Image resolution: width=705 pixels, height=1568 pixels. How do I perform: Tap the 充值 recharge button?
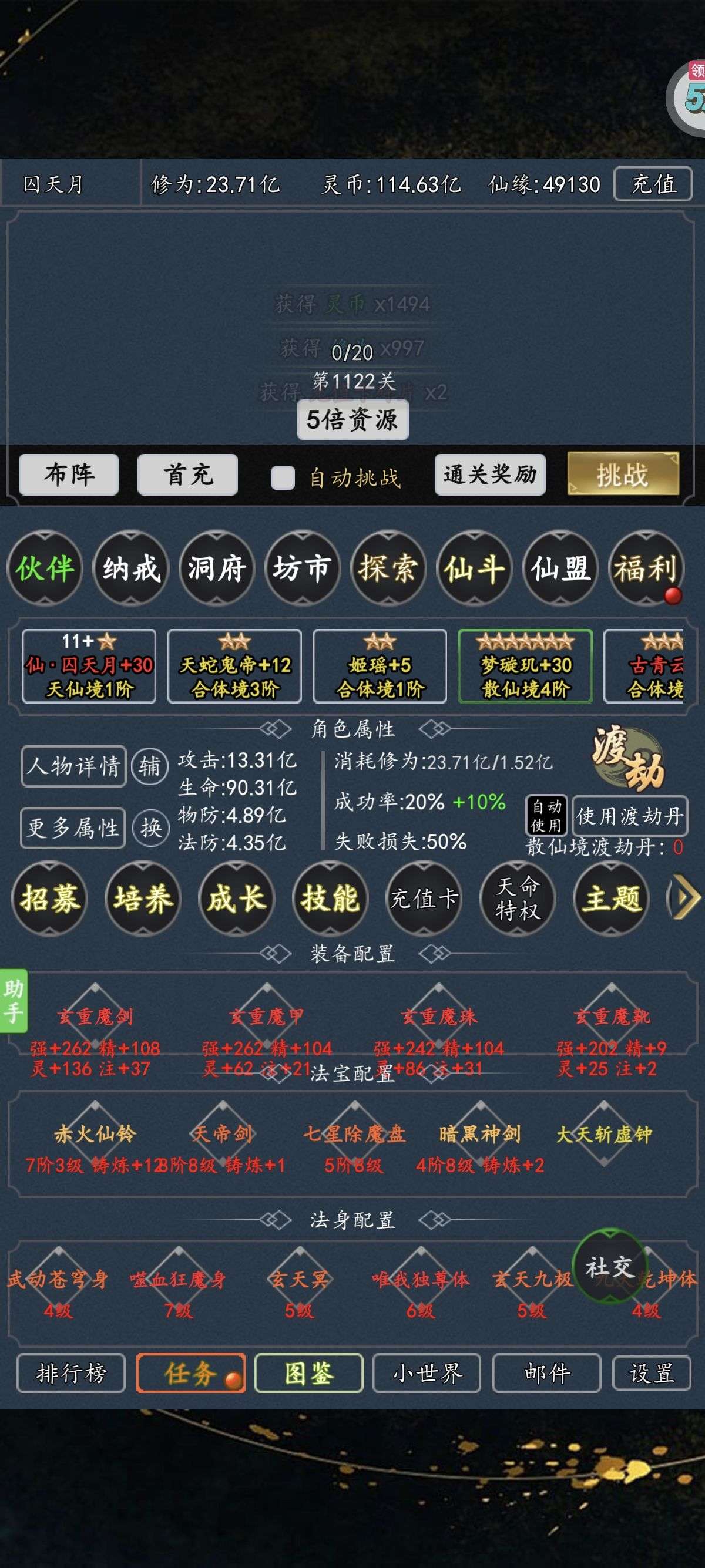pyautogui.click(x=653, y=184)
